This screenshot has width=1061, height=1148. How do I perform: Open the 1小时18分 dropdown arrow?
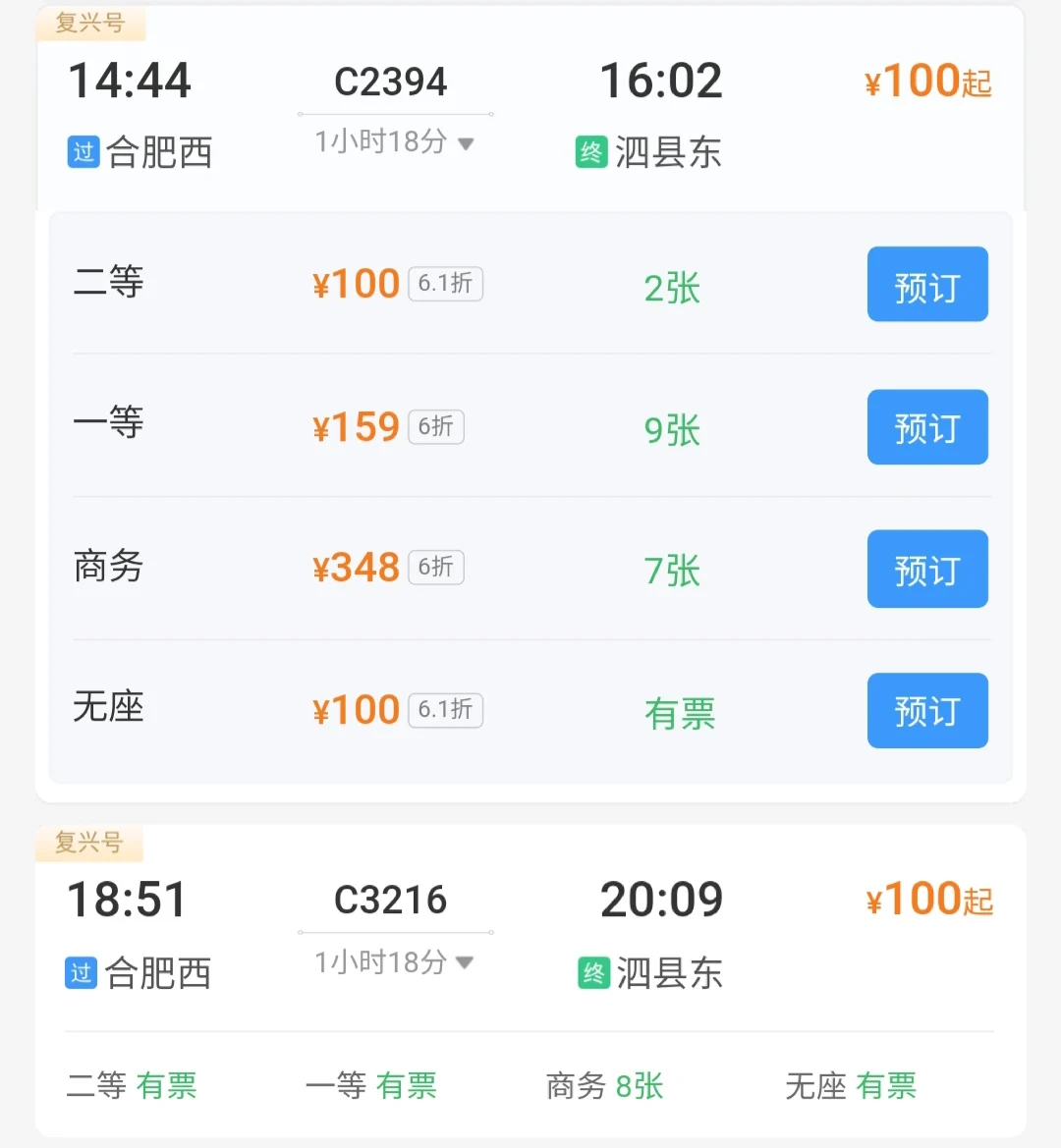tap(467, 142)
